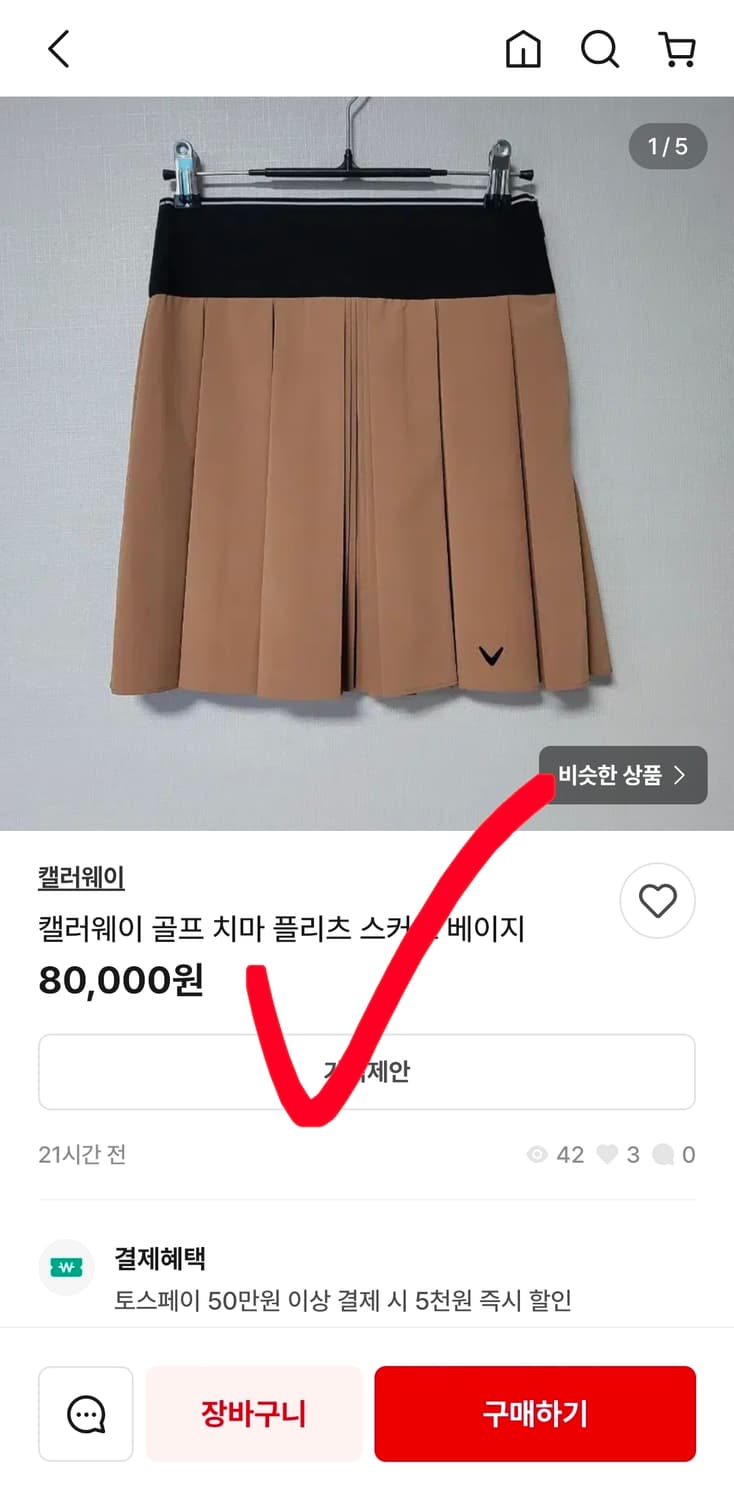The height and width of the screenshot is (1500, 734).
Task: Open the chat message icon
Action: (85, 1413)
